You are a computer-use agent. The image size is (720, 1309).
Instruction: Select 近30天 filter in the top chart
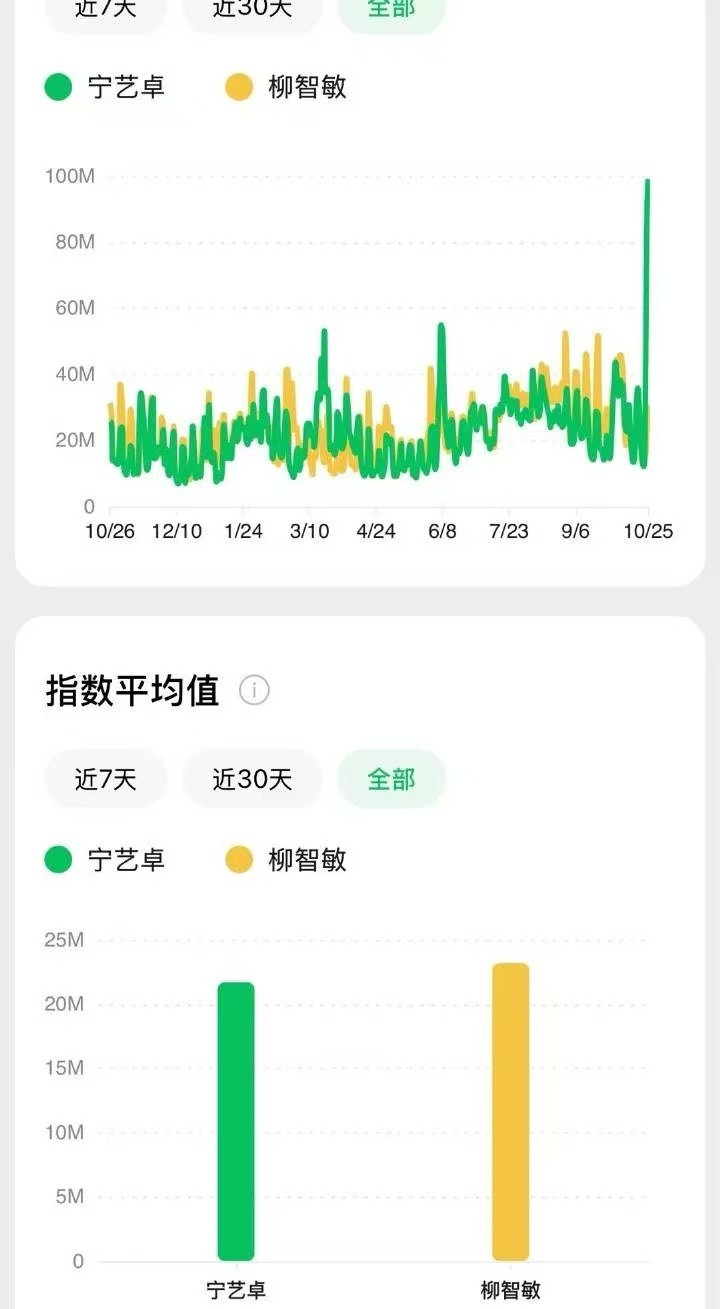coord(252,8)
